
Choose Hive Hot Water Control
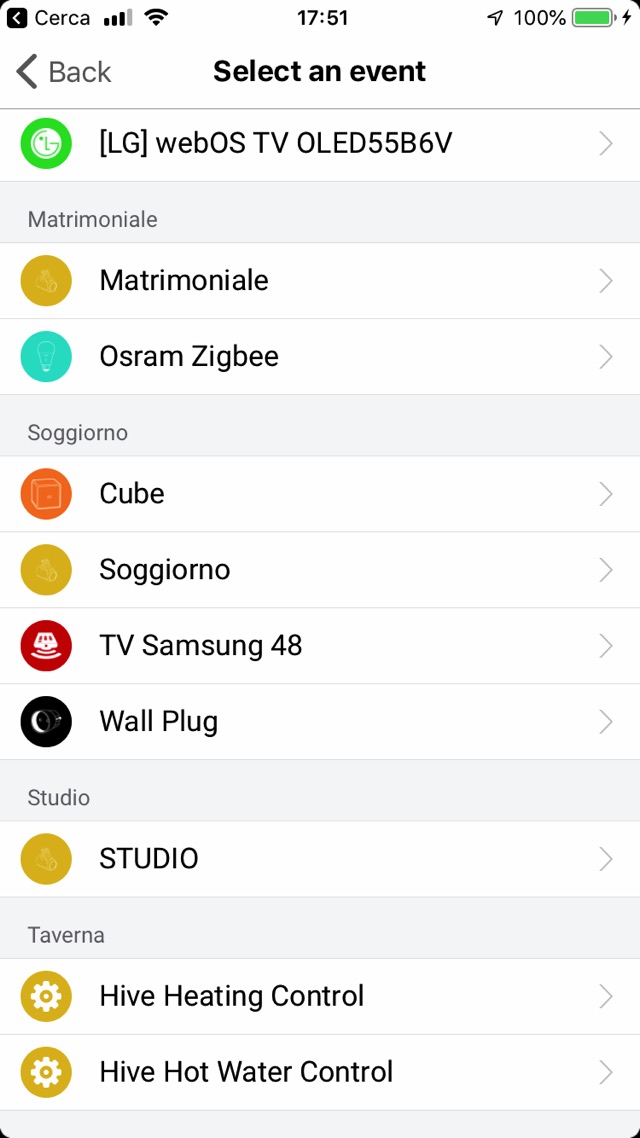[320, 1072]
